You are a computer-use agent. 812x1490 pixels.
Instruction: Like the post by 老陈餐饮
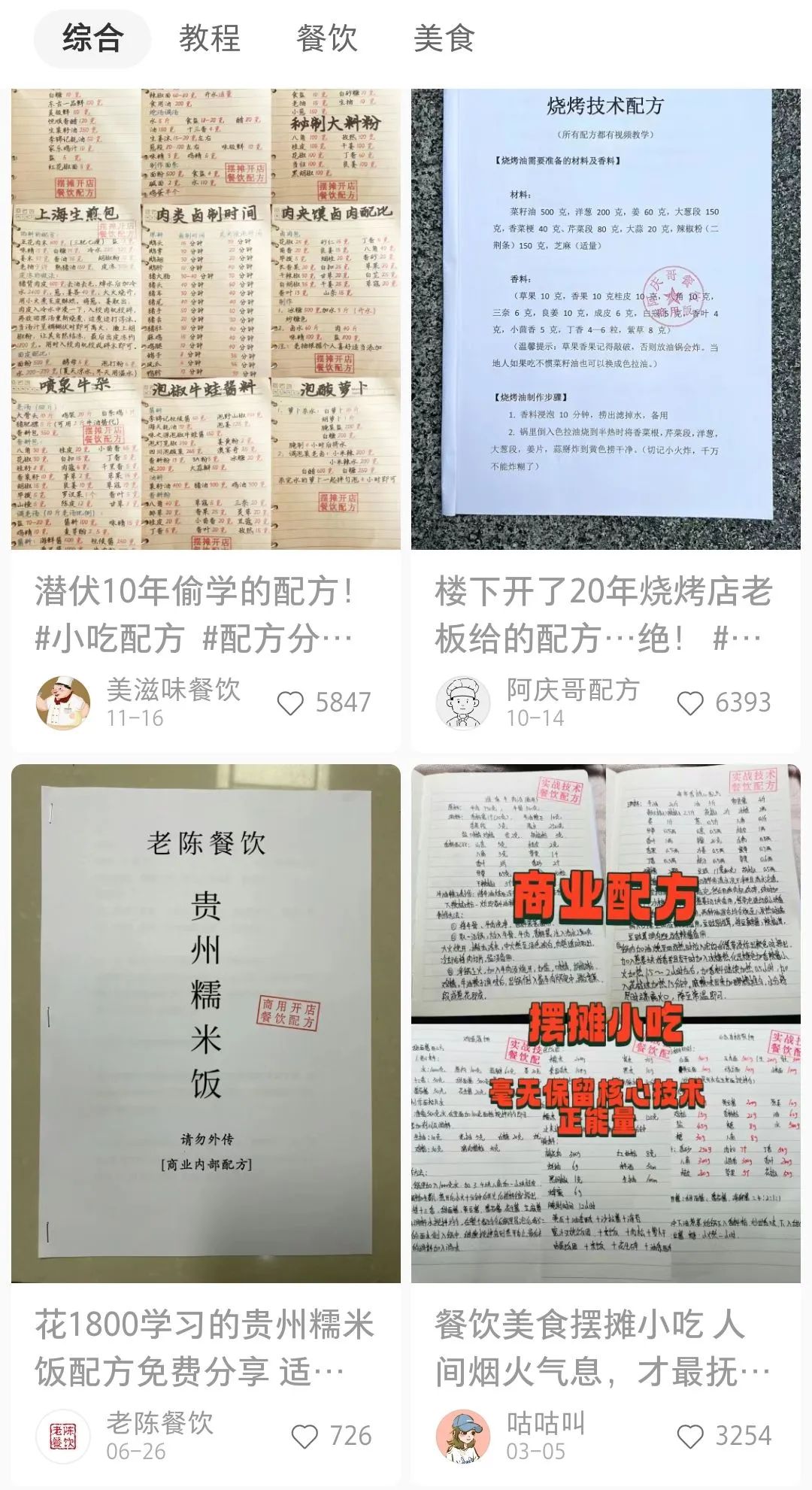[304, 1436]
